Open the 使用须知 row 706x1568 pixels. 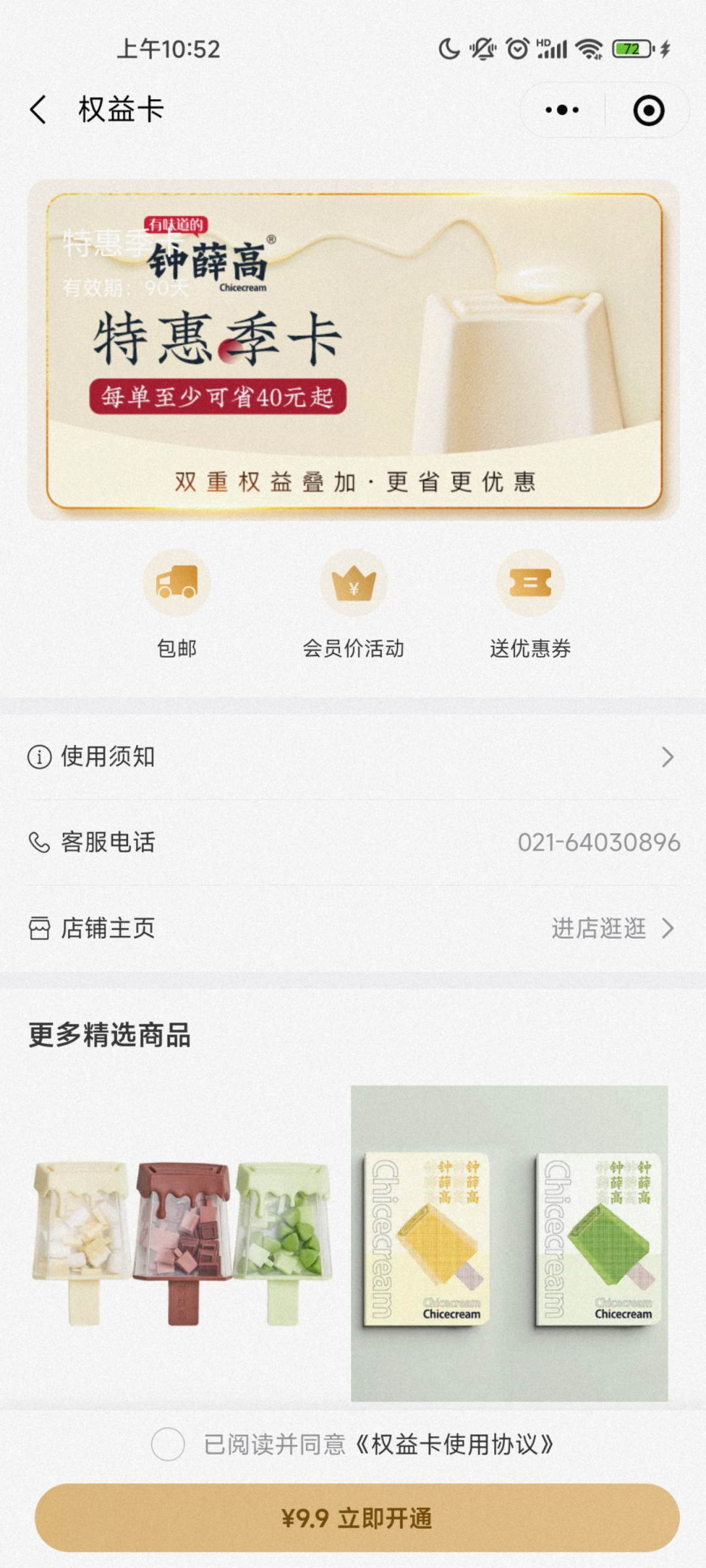[x=353, y=757]
